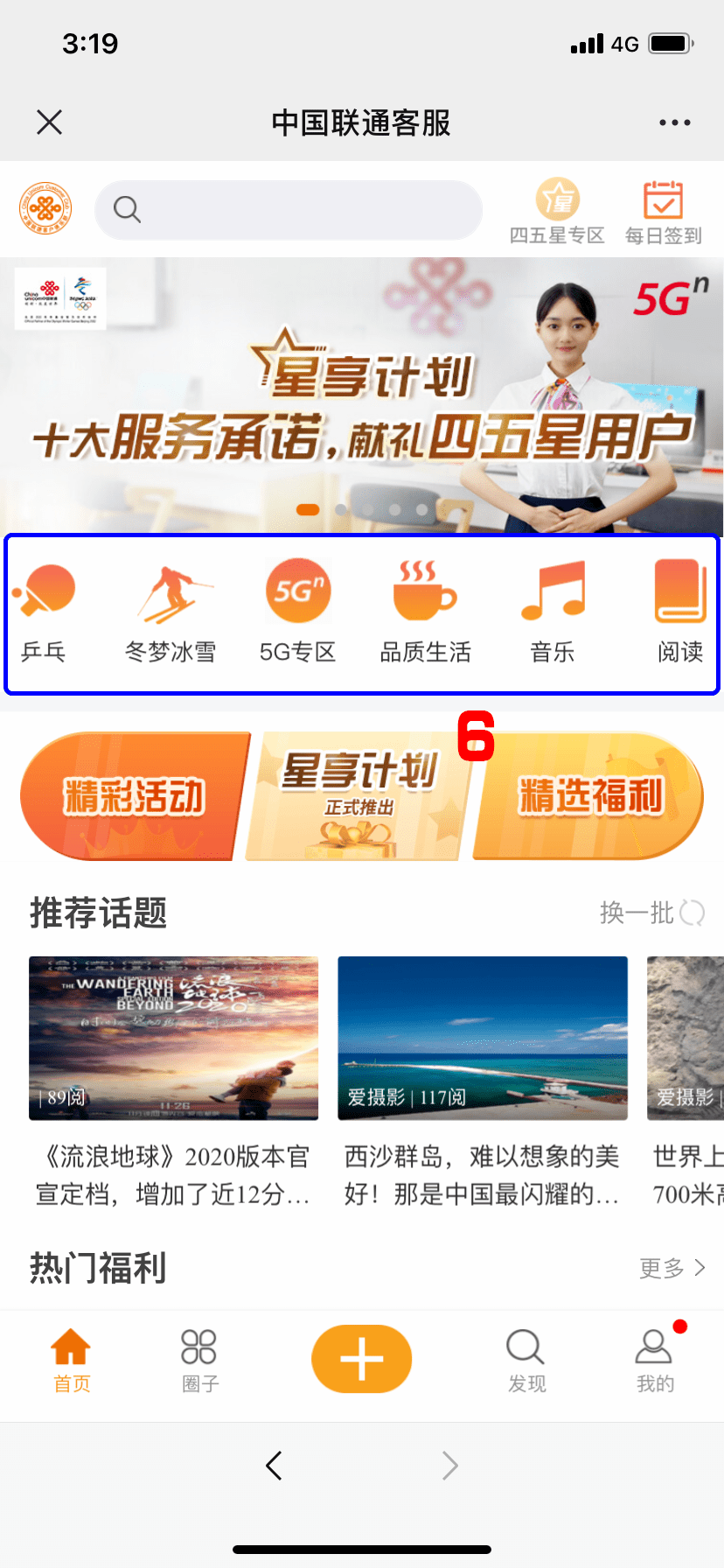
Task: Refresh topics with 换一批
Action: tap(651, 913)
